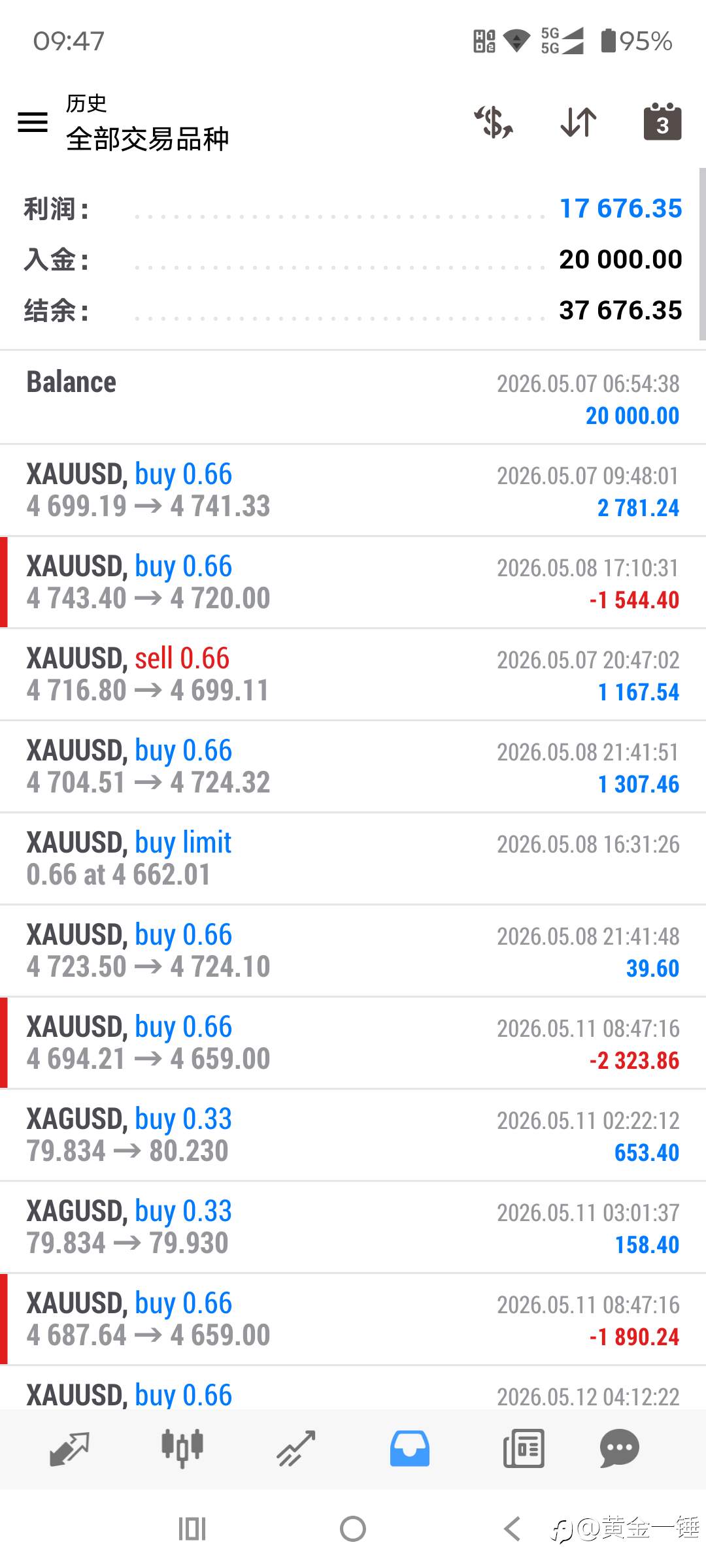The image size is (706, 1568).
Task: Tap the currency symbol filter icon
Action: (x=494, y=122)
